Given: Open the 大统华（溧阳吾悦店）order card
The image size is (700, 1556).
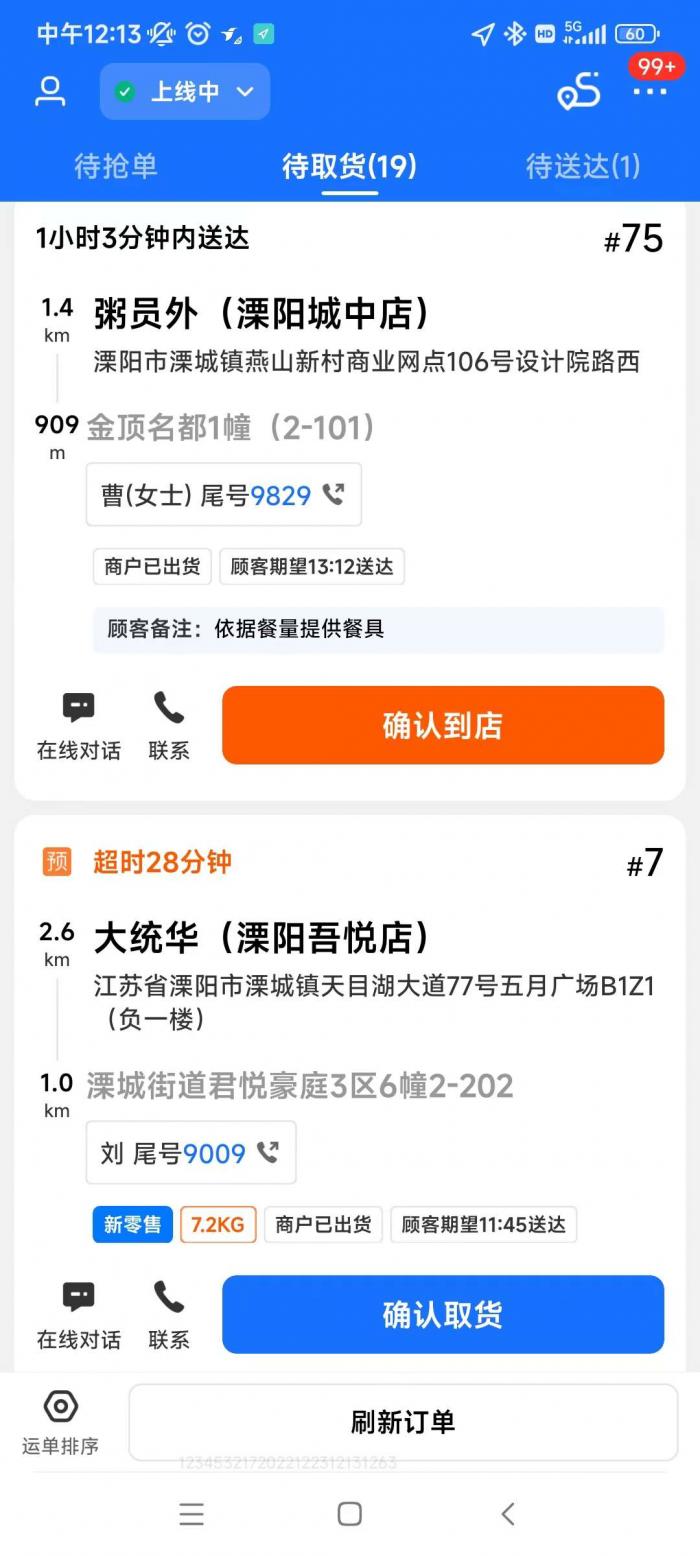Looking at the screenshot, I should 263,938.
